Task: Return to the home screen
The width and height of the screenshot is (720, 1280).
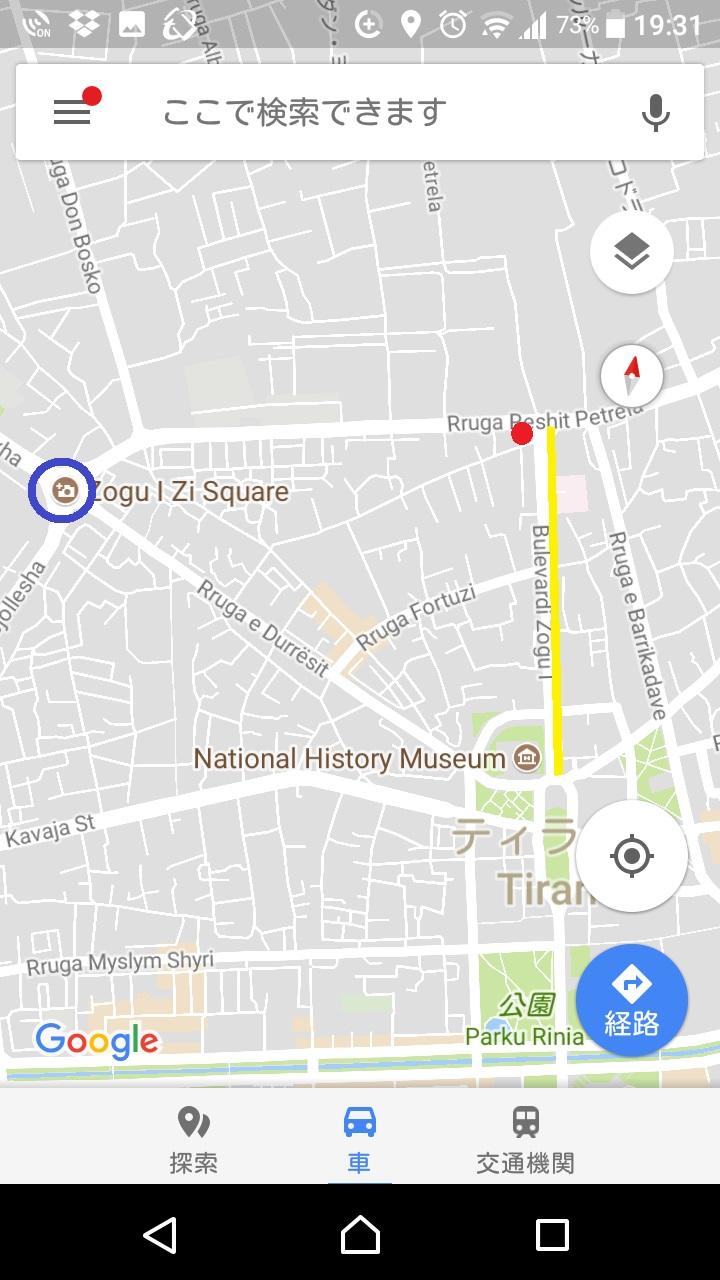Action: (360, 1234)
